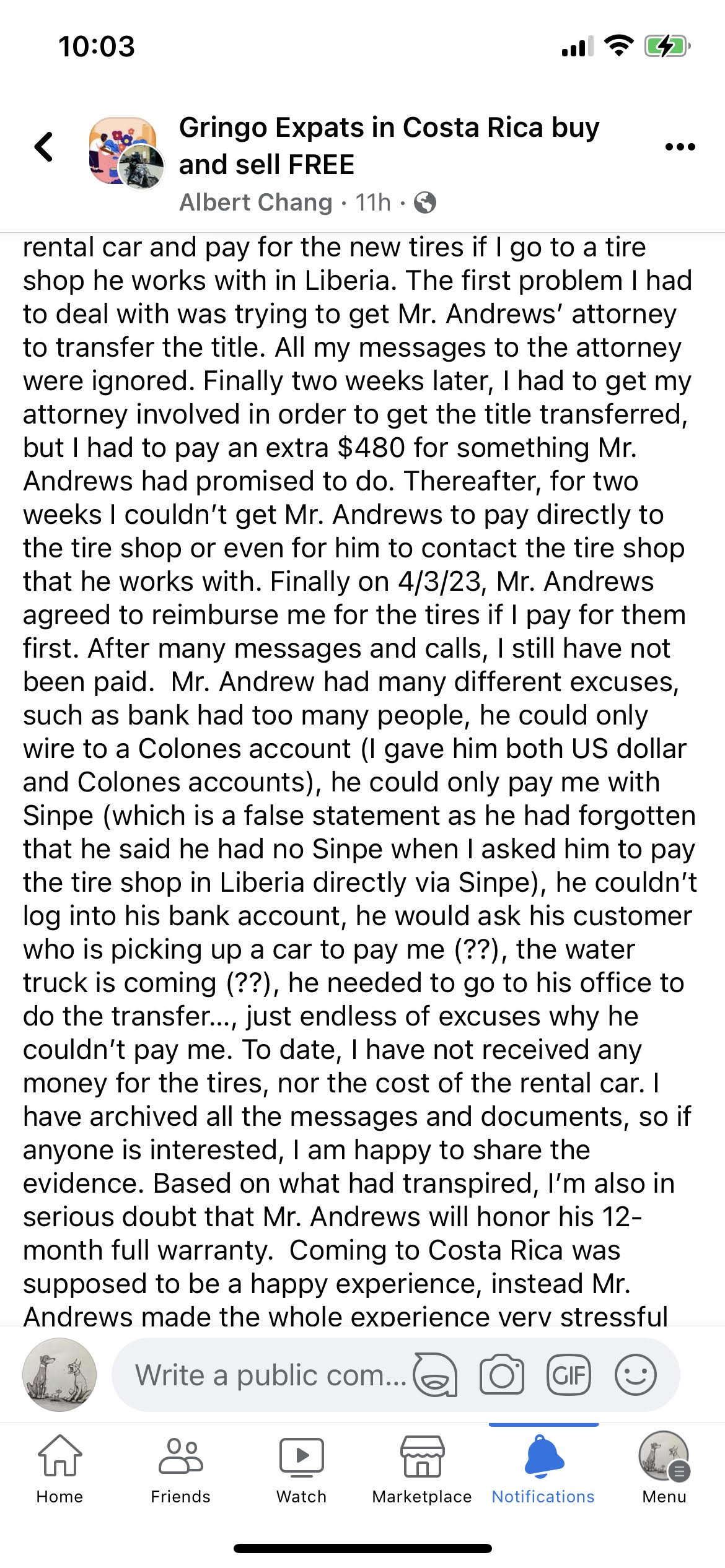Image resolution: width=725 pixels, height=1568 pixels.
Task: Open the Marketplace tab
Action: click(422, 1470)
